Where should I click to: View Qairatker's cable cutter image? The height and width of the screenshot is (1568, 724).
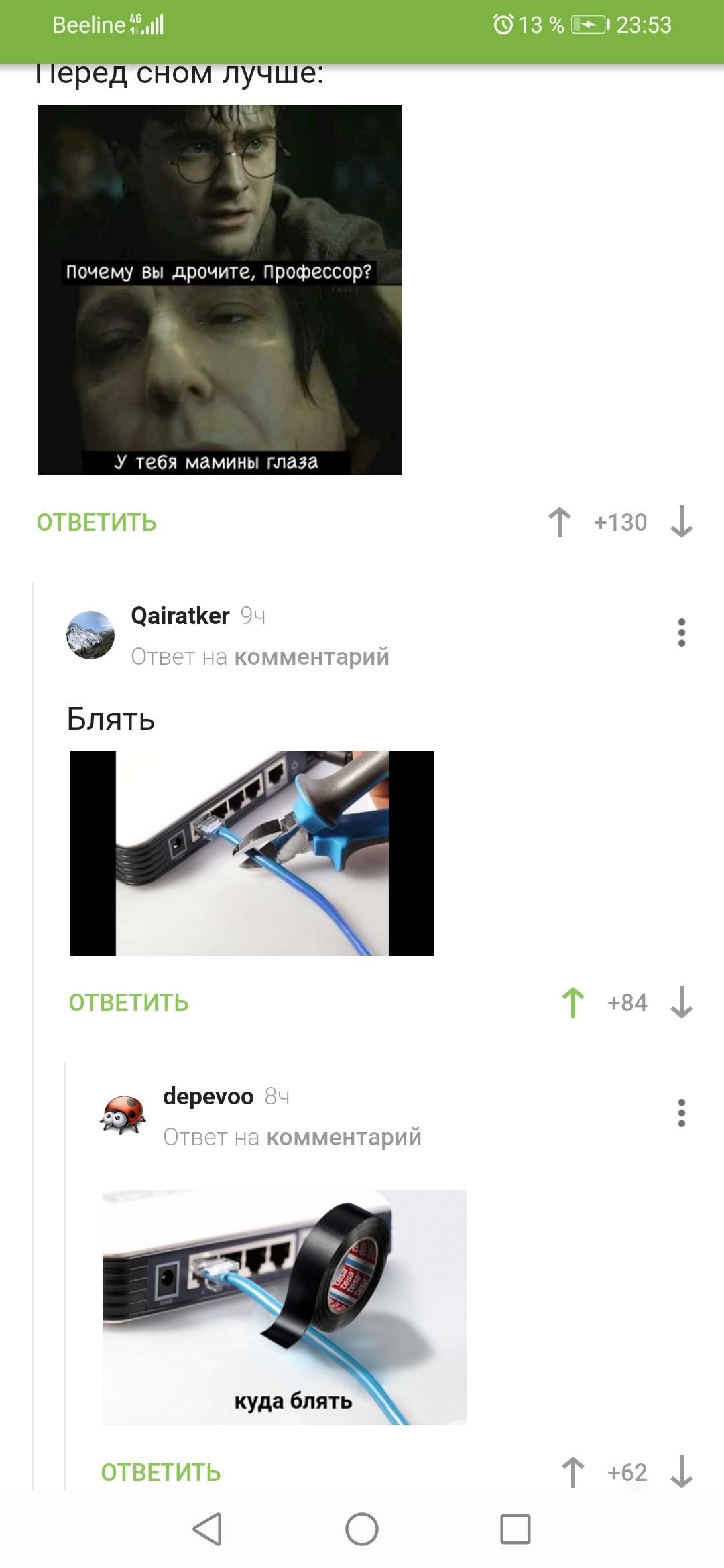point(252,853)
